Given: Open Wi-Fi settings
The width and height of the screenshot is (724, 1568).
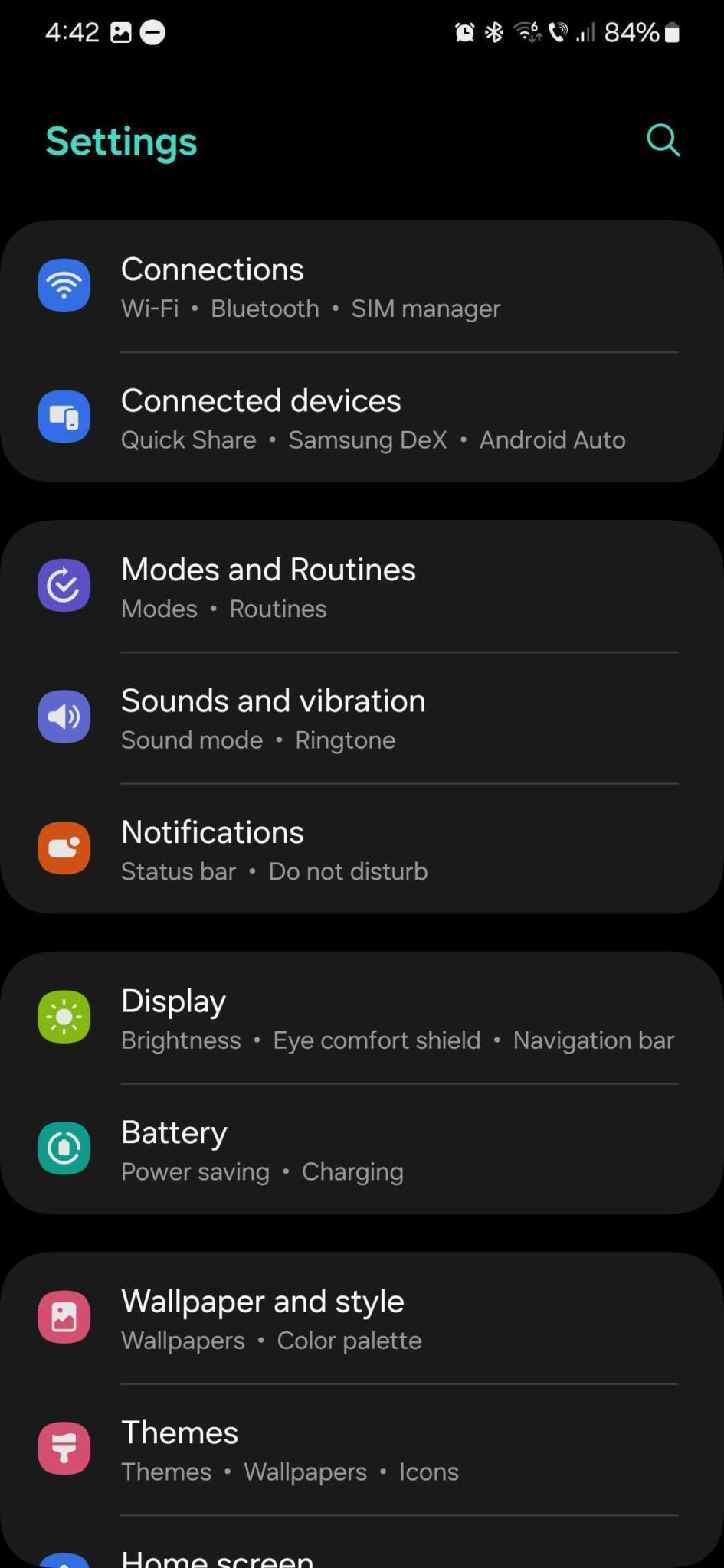Looking at the screenshot, I should pyautogui.click(x=150, y=308).
